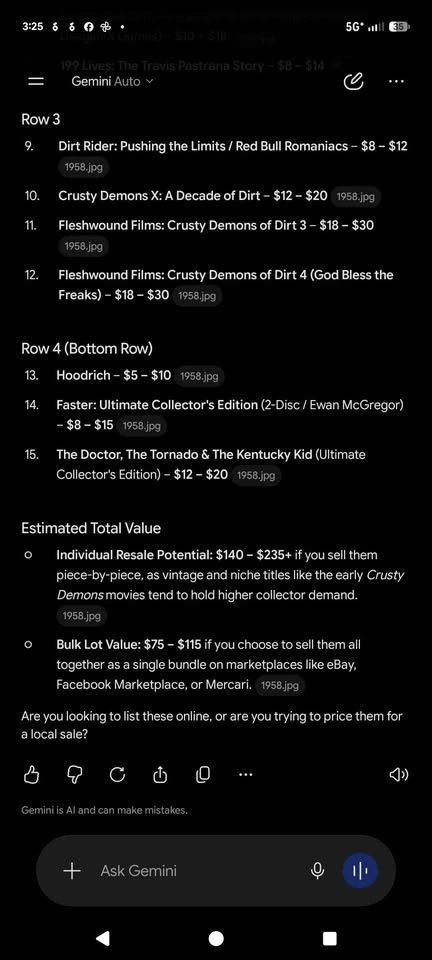432x960 pixels.
Task: Listen to the response read aloud
Action: 398,775
